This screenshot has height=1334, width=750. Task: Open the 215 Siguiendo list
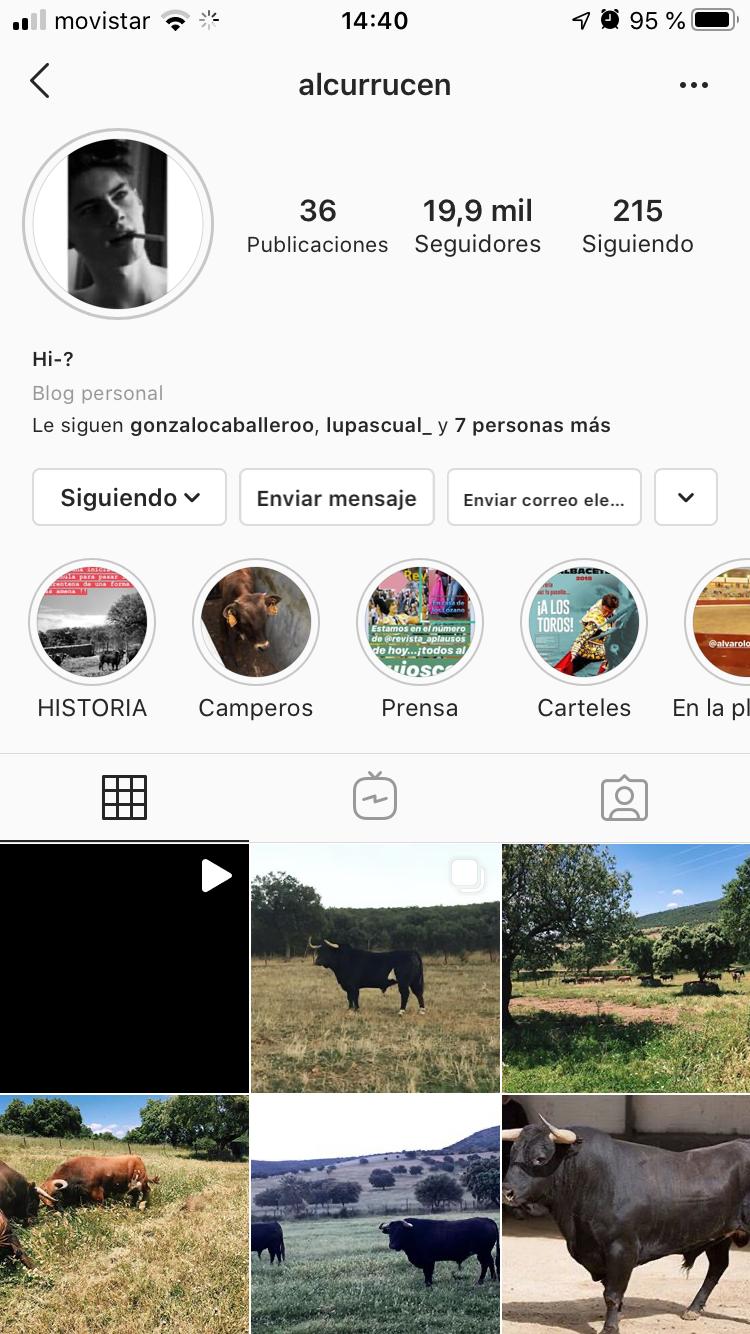(x=637, y=225)
